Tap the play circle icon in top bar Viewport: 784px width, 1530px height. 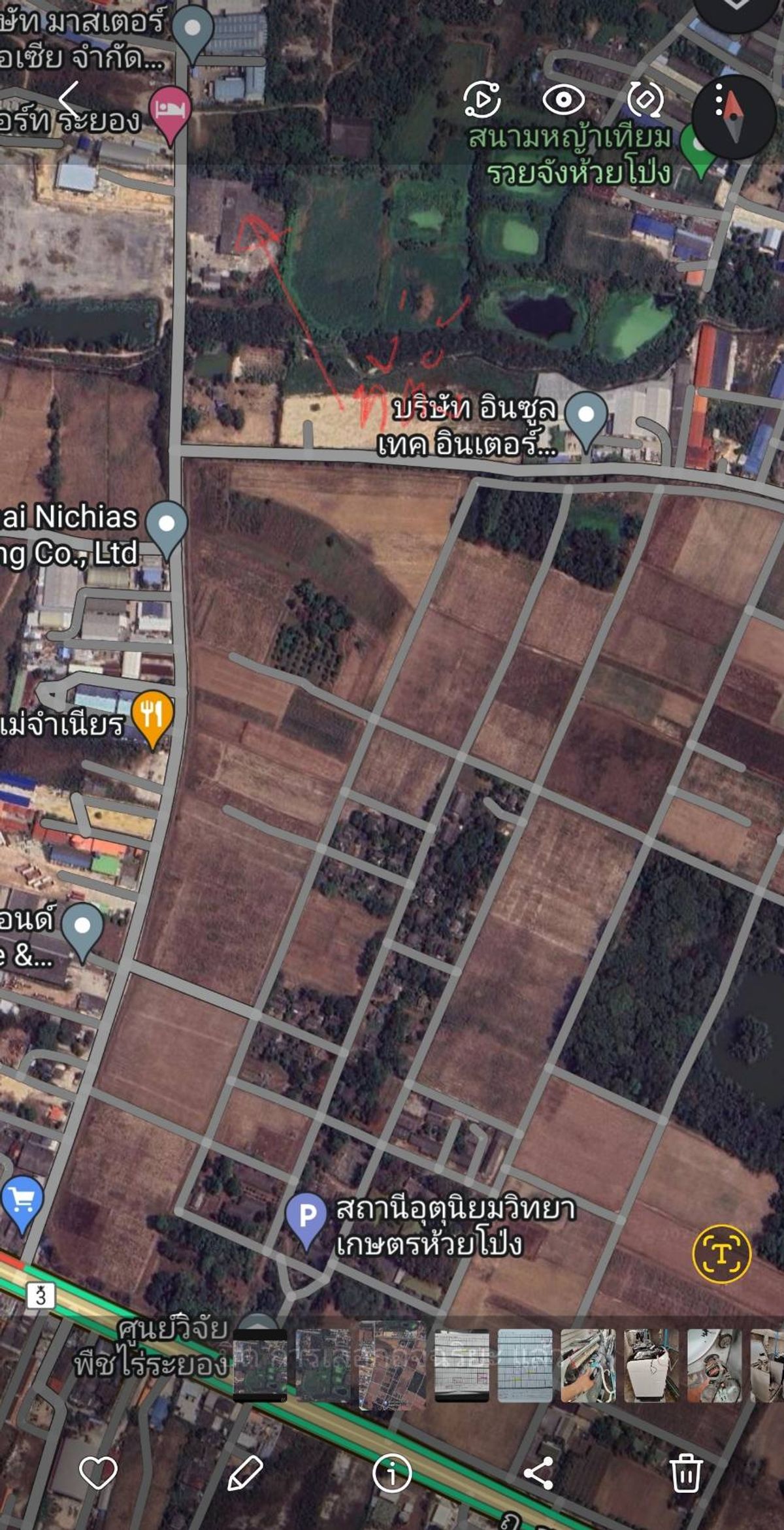click(x=482, y=99)
